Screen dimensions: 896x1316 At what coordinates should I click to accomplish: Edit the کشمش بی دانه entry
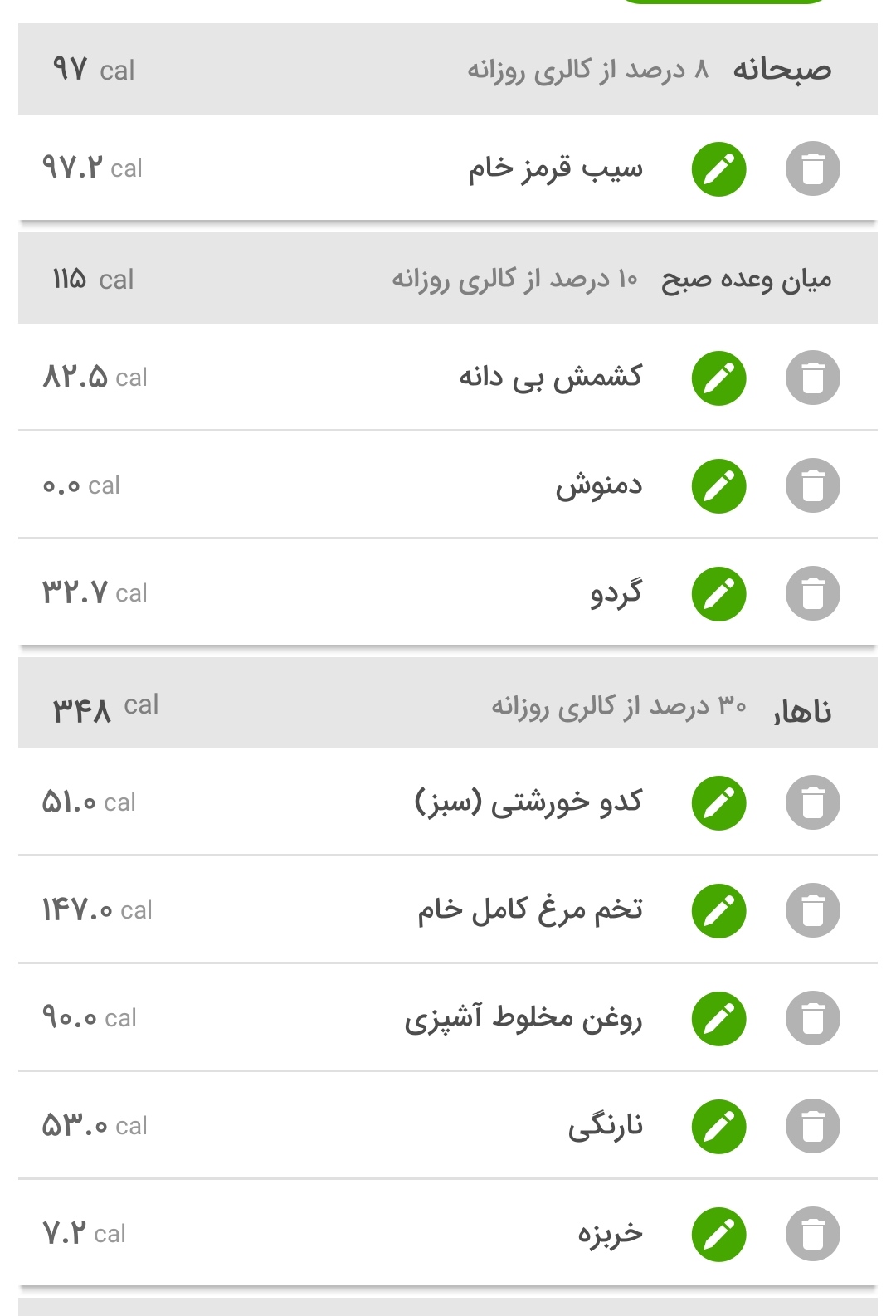pos(718,378)
